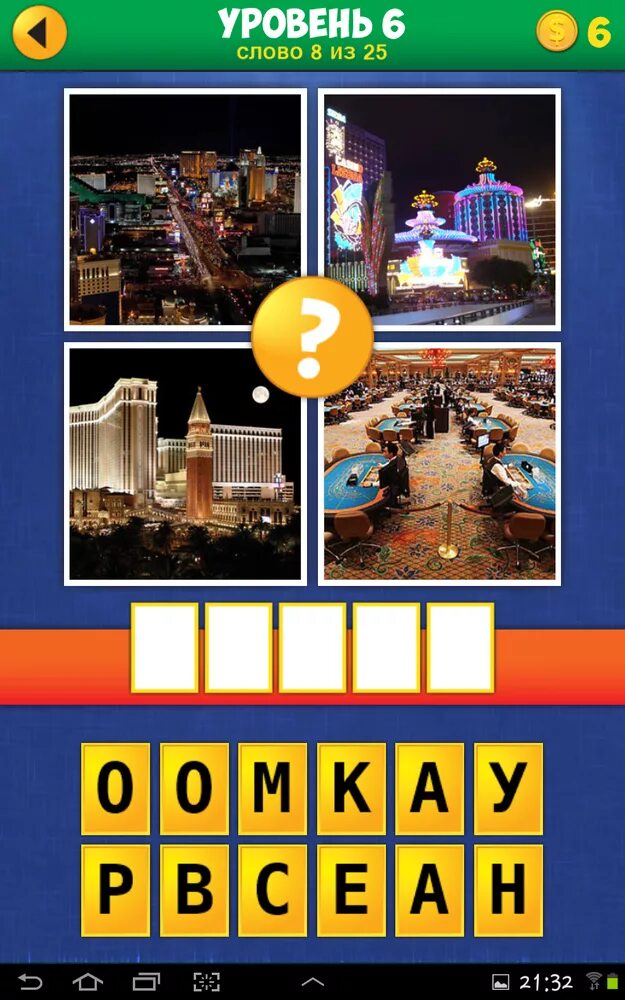
Task: Enlarge the neon-lit casino building picture
Action: pos(439,210)
